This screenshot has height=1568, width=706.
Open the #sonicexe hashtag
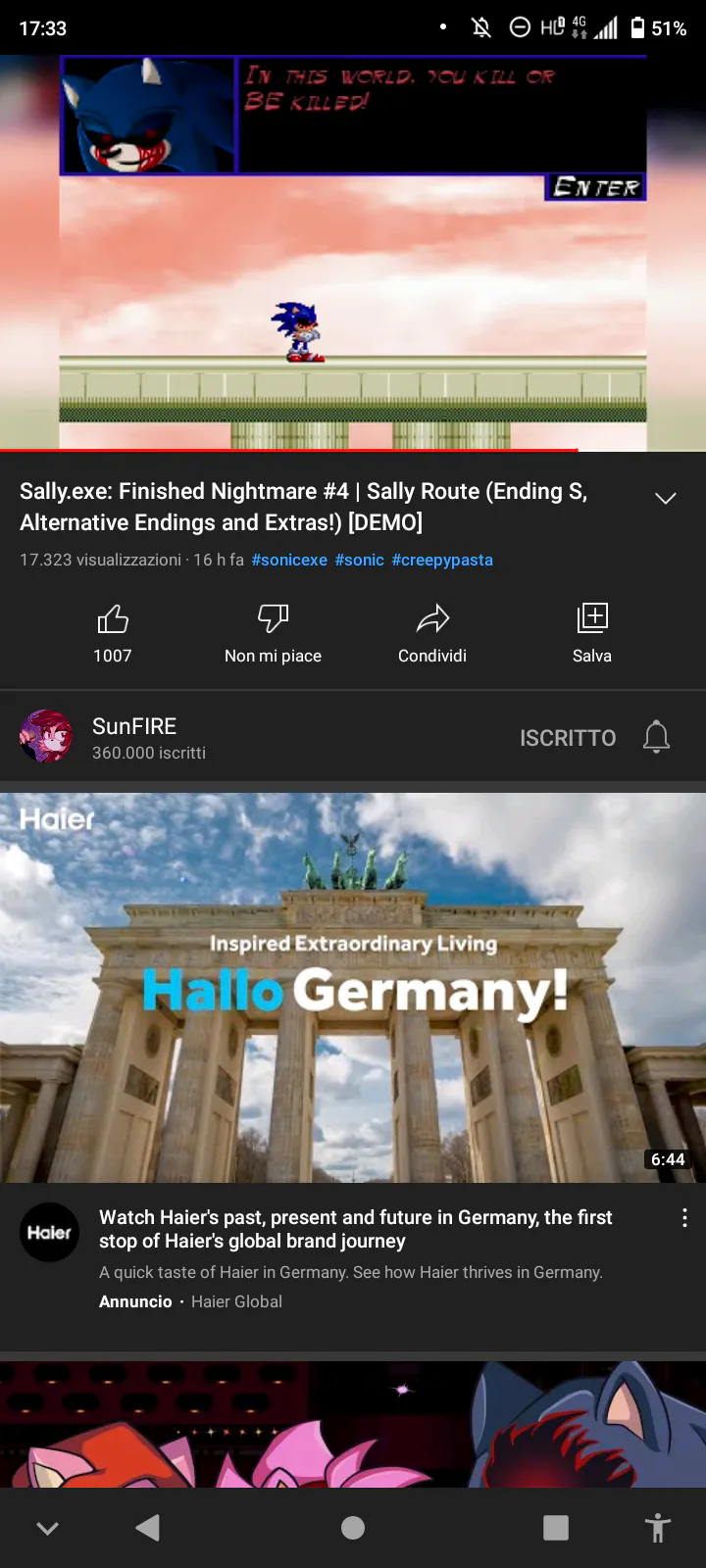[x=289, y=560]
